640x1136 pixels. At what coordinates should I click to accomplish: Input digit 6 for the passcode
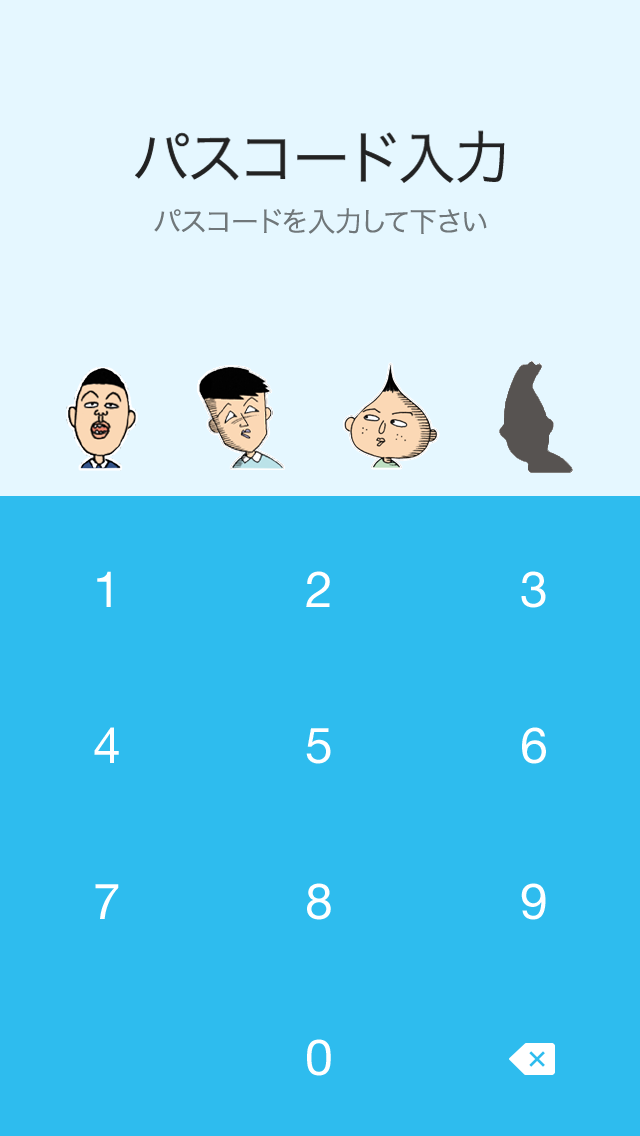(x=533, y=747)
